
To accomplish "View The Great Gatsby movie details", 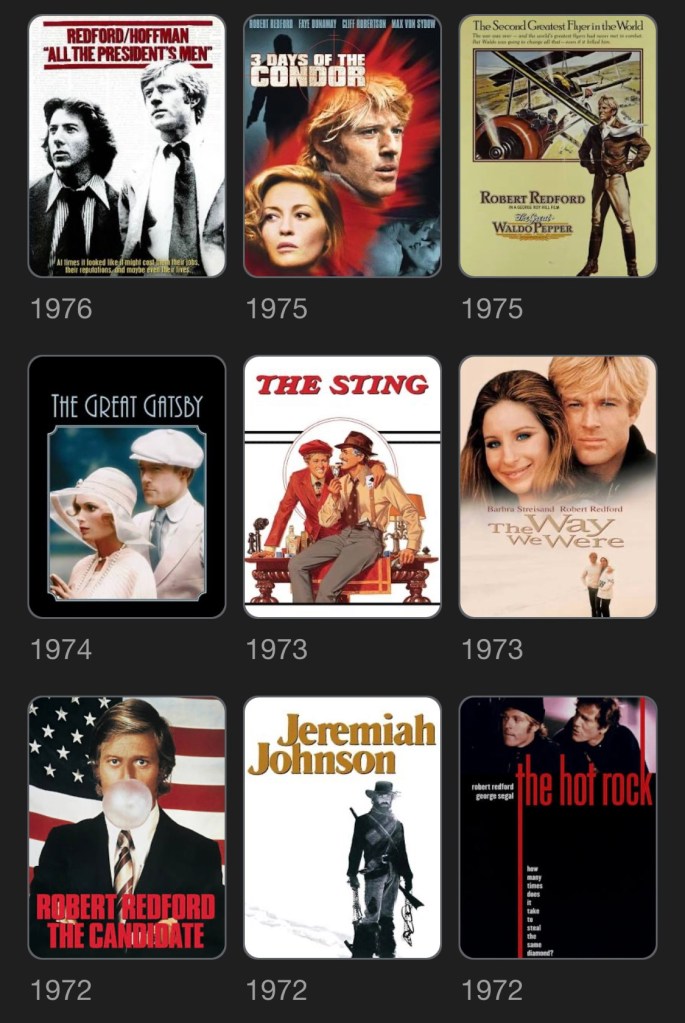I will (x=127, y=487).
